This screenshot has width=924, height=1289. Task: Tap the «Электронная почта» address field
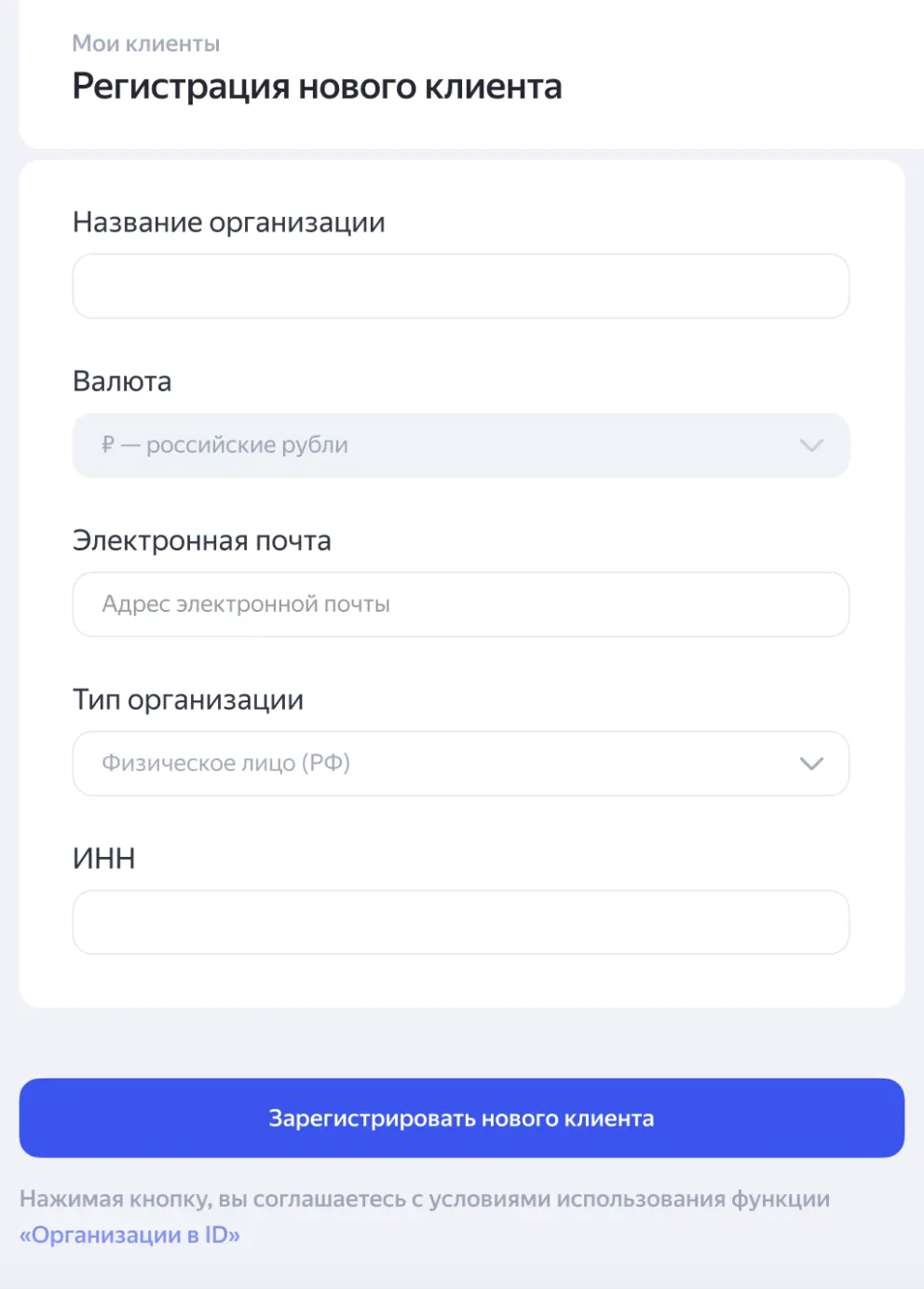click(x=460, y=604)
